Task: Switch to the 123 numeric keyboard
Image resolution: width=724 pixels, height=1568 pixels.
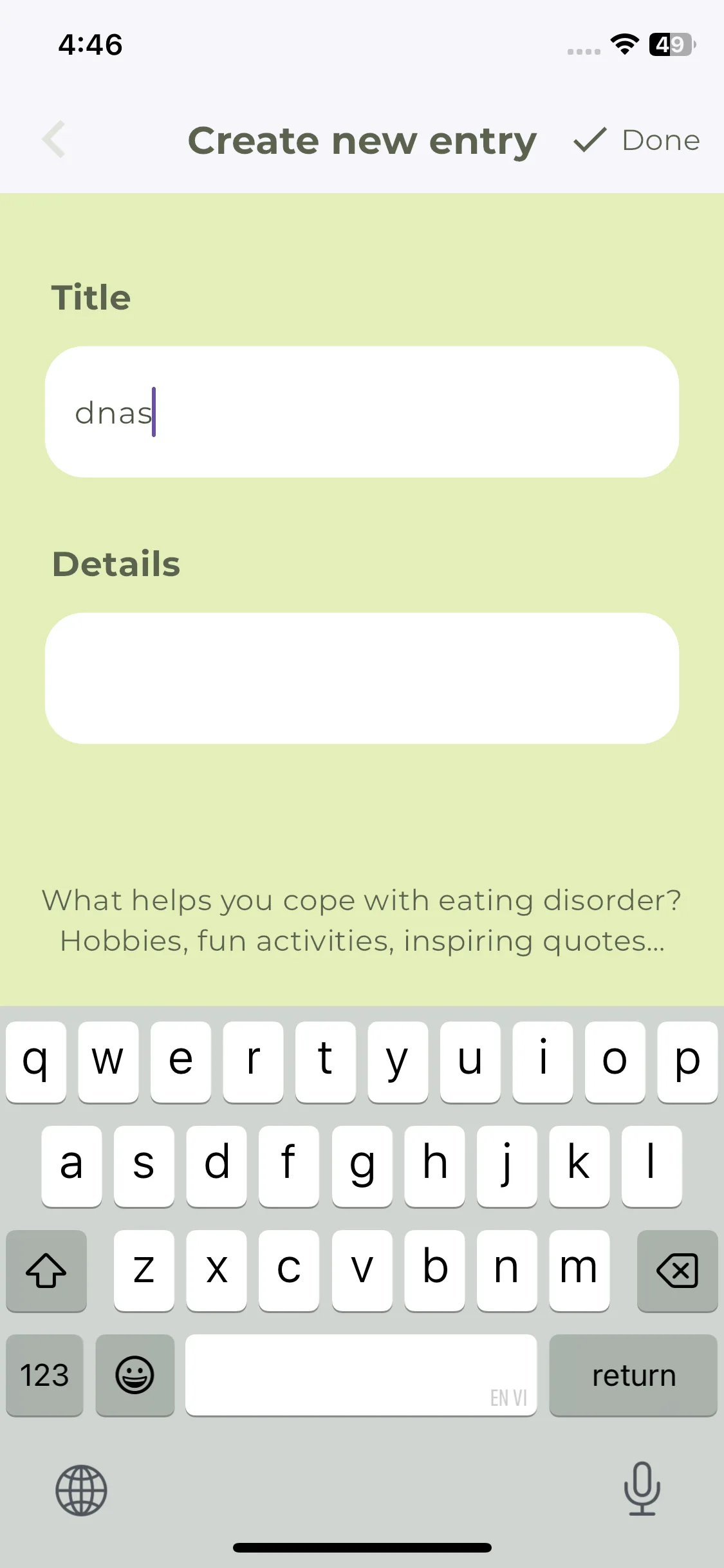Action: pyautogui.click(x=44, y=1375)
